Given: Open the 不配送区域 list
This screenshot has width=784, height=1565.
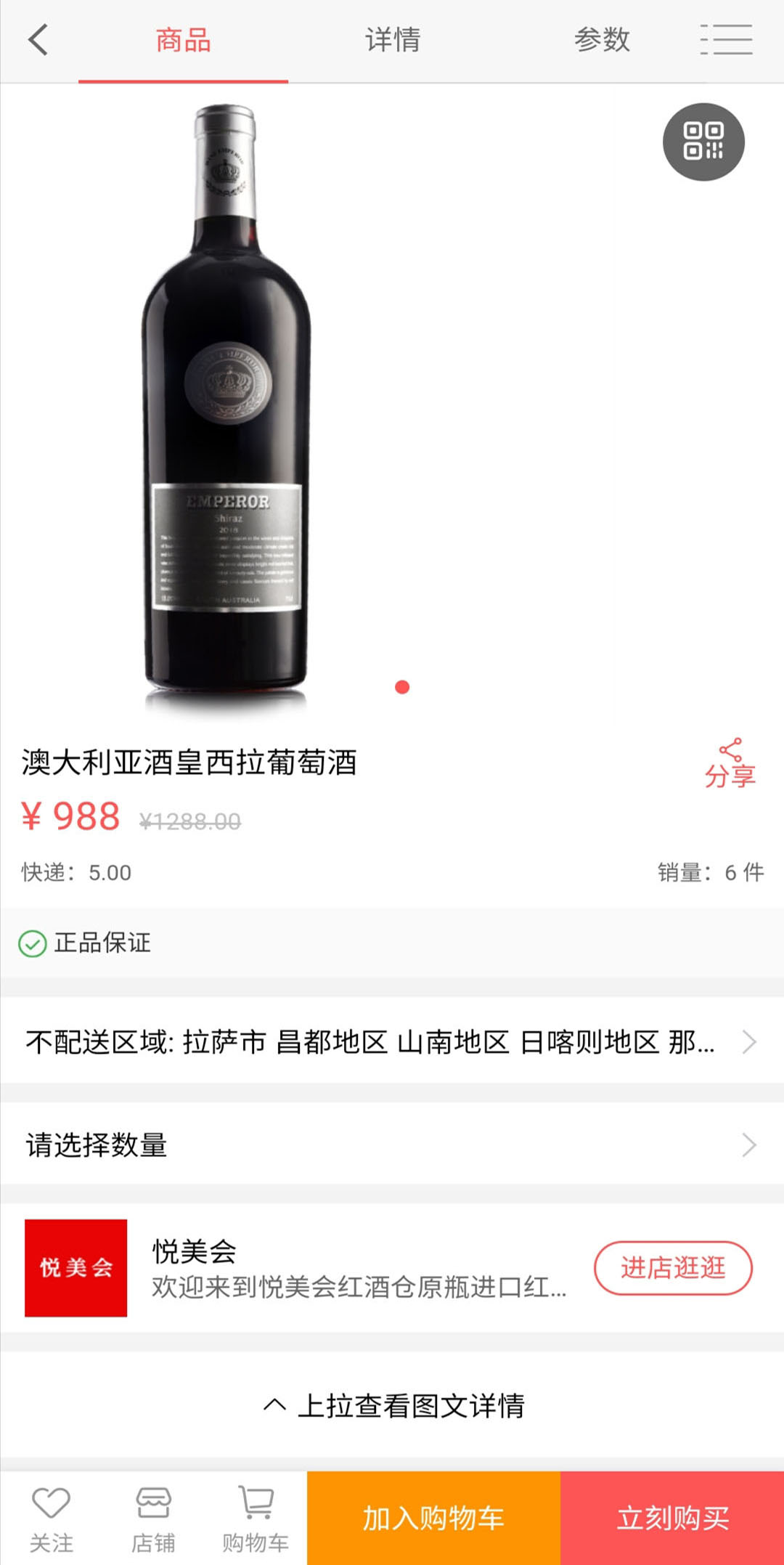Looking at the screenshot, I should [x=392, y=1042].
